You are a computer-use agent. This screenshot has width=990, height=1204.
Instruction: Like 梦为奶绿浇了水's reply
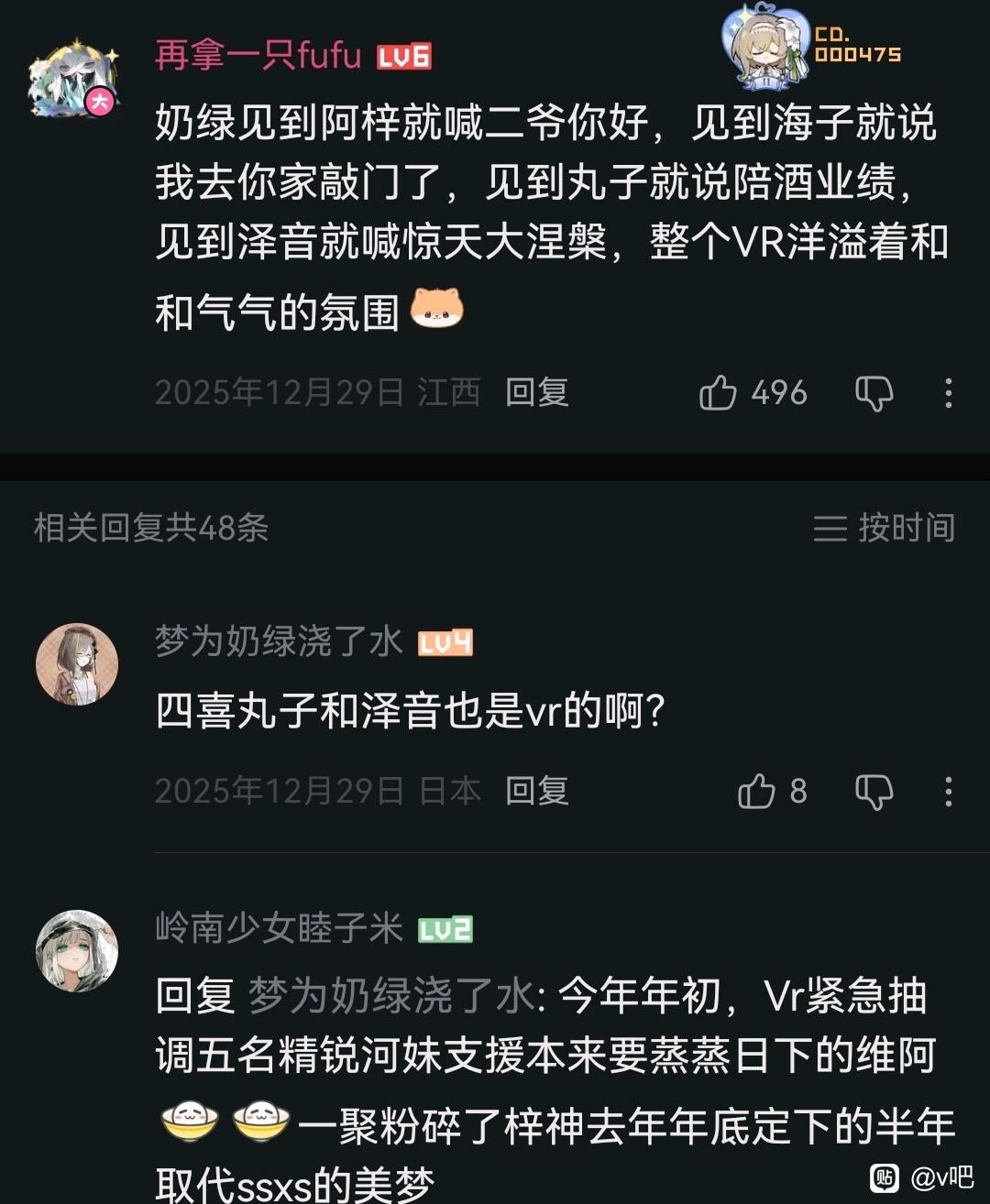tap(757, 791)
